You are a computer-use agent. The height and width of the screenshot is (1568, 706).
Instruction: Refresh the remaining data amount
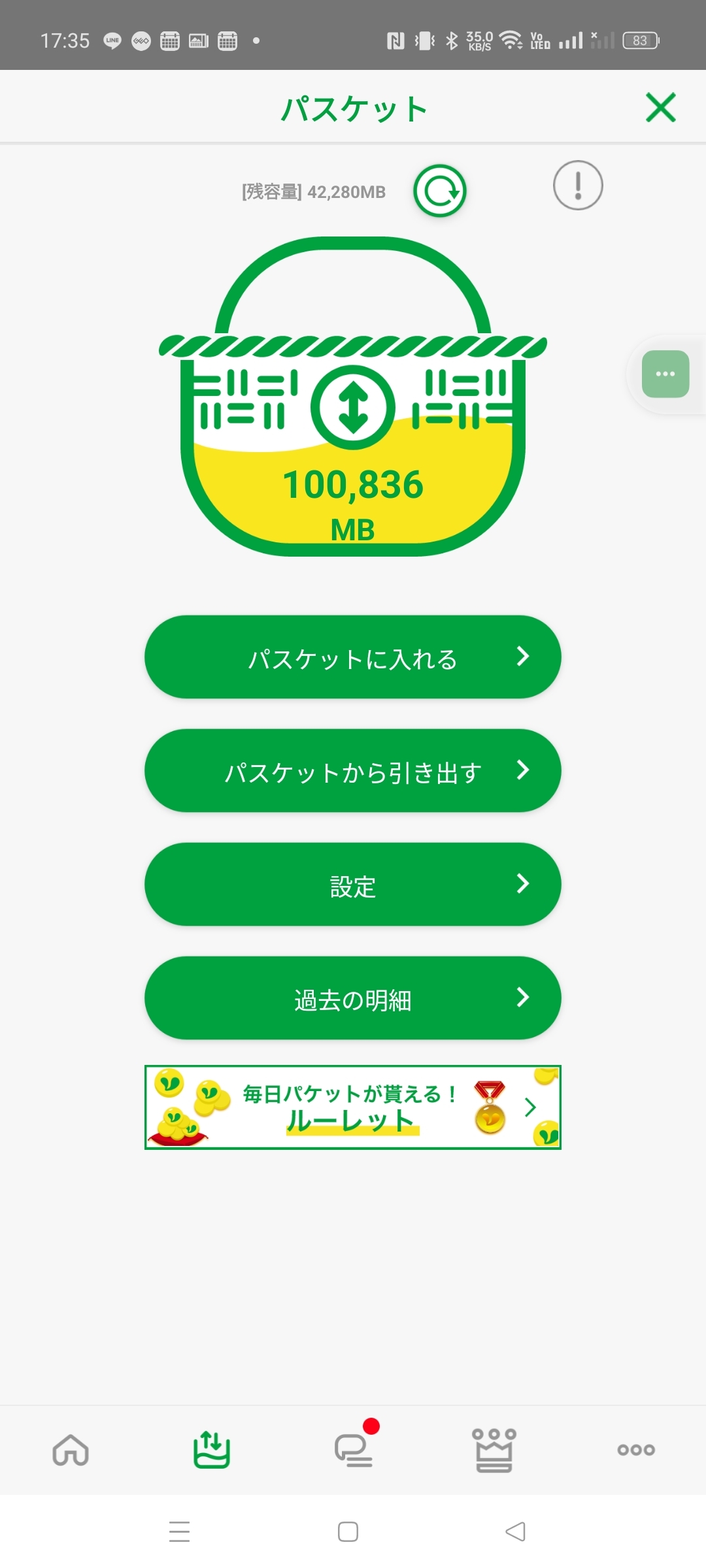tap(439, 191)
